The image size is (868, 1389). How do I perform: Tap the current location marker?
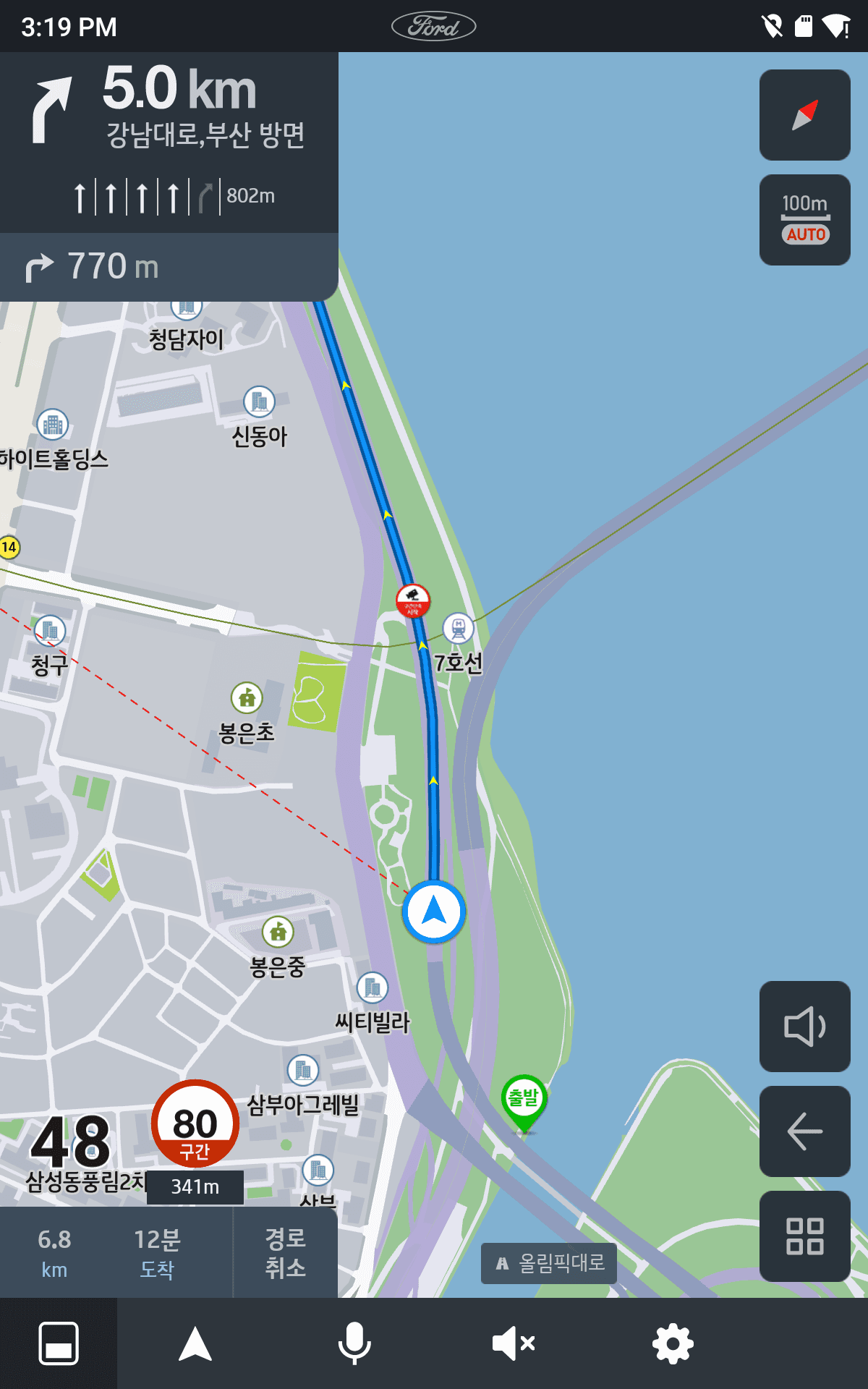434,912
